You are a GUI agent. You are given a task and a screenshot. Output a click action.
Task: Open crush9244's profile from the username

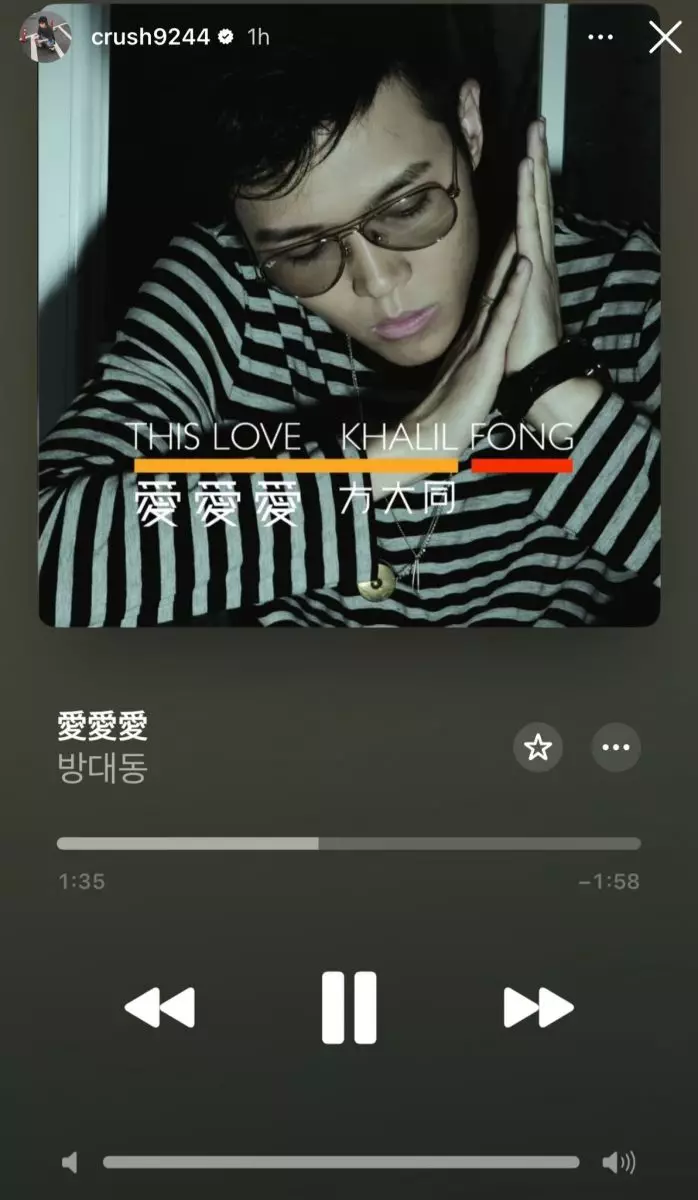point(151,37)
